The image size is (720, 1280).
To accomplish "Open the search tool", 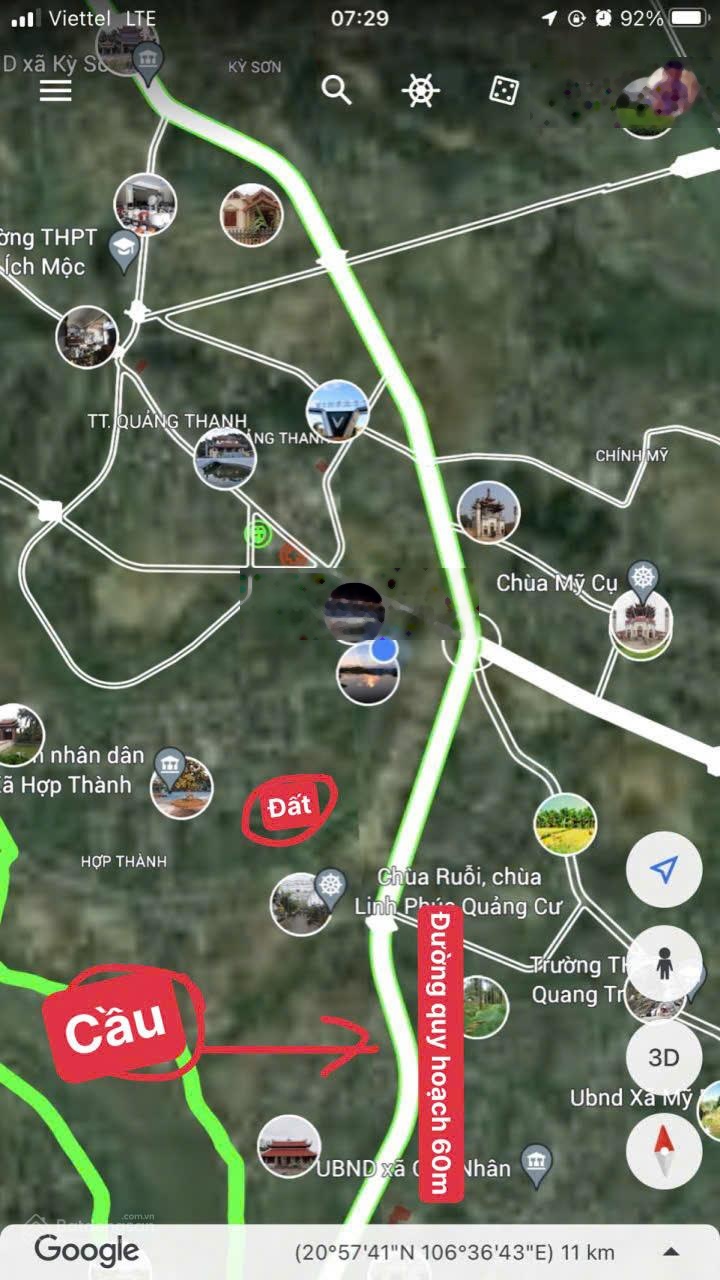I will tap(337, 90).
